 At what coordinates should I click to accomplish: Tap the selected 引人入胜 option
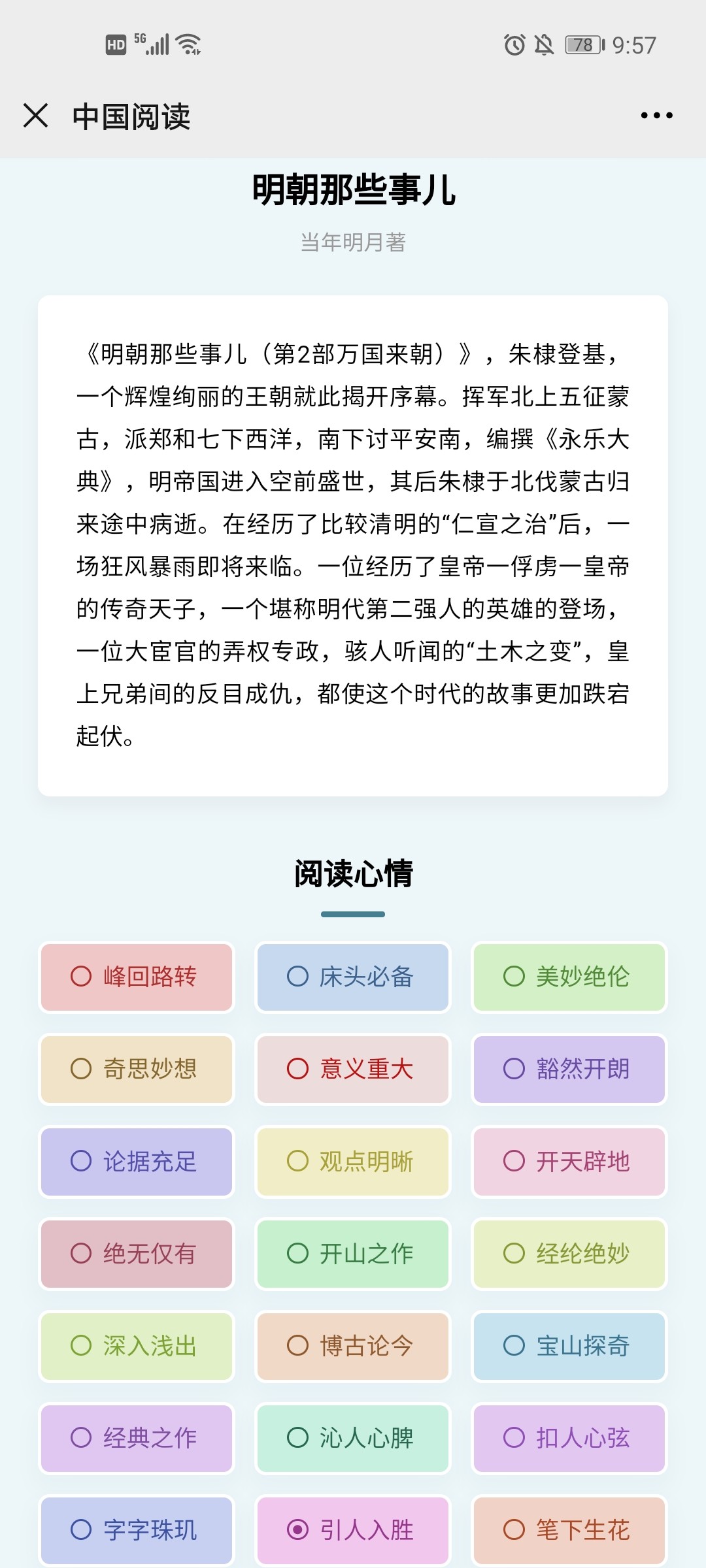(x=353, y=1529)
